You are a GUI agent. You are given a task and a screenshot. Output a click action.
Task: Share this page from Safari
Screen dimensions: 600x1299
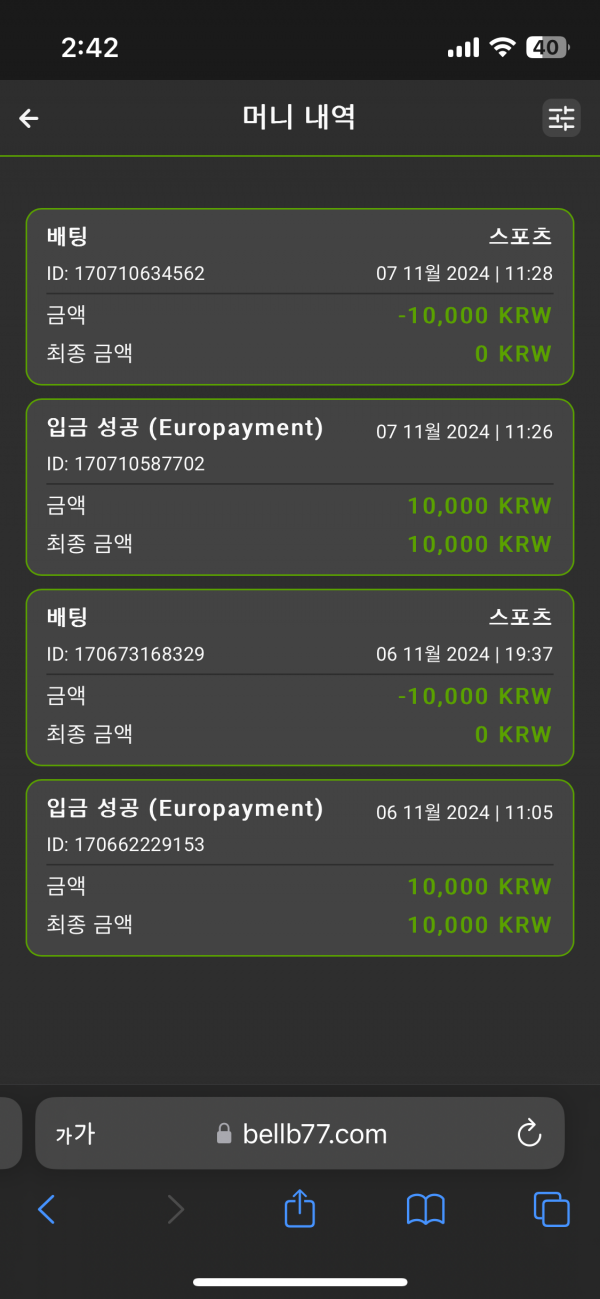[x=299, y=1210]
